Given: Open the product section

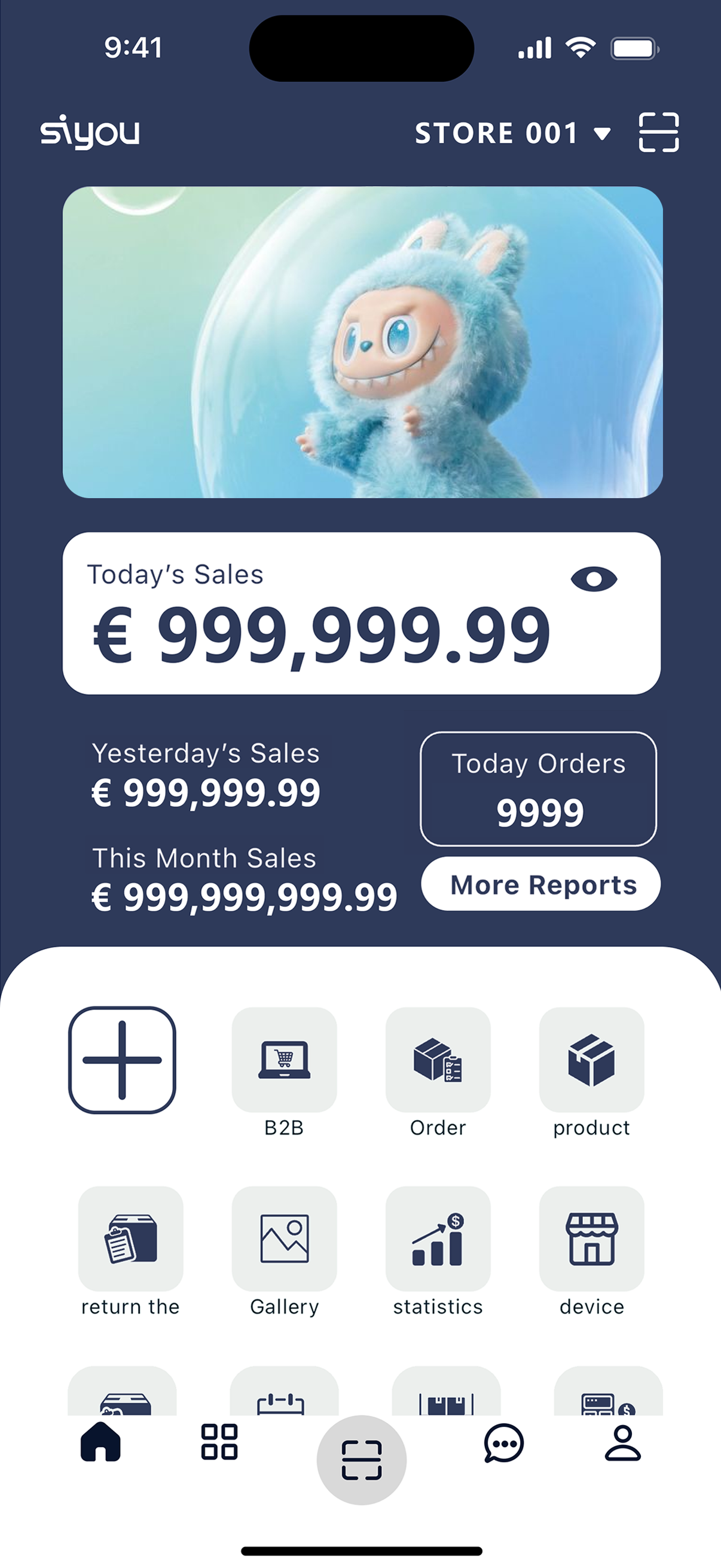Looking at the screenshot, I should 591,1060.
